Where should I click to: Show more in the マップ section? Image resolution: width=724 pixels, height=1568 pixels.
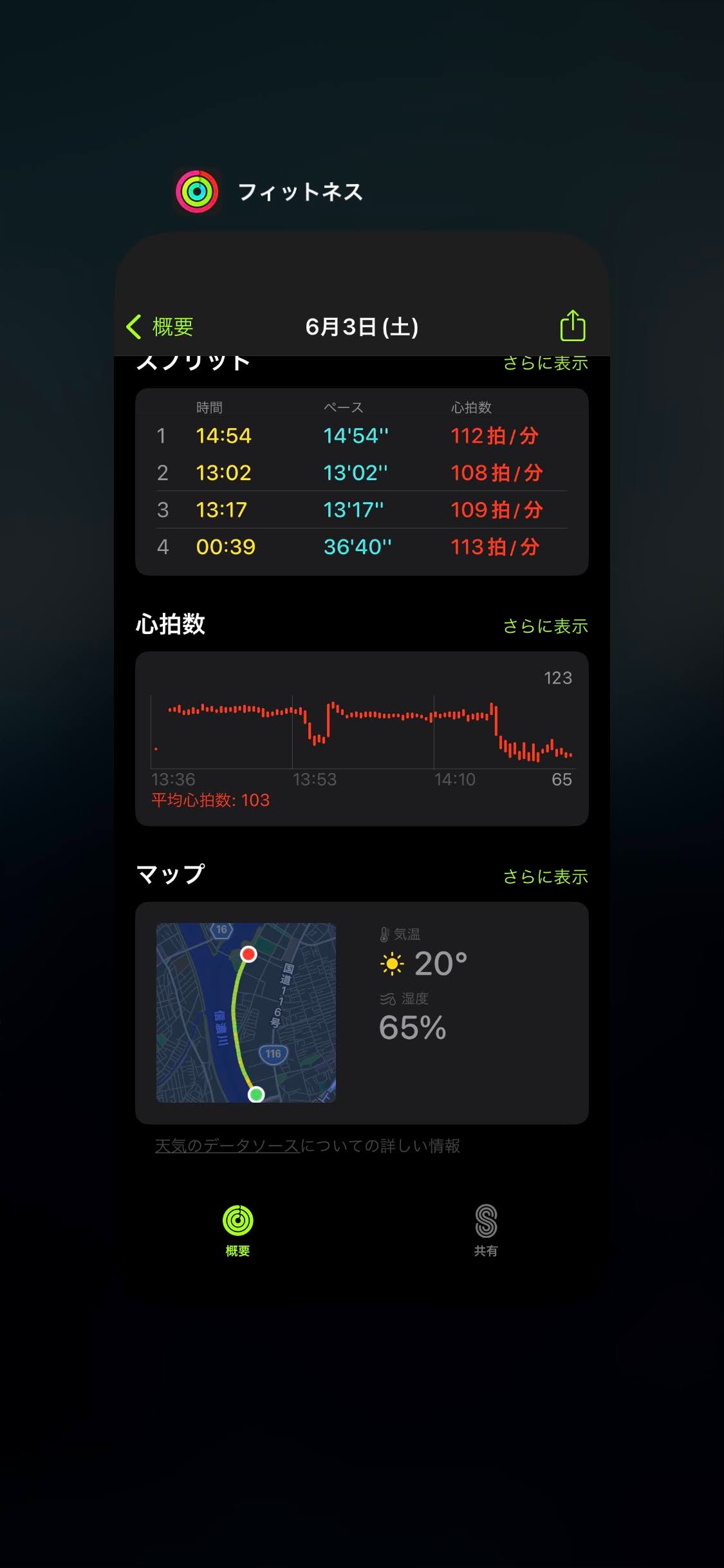click(x=545, y=876)
